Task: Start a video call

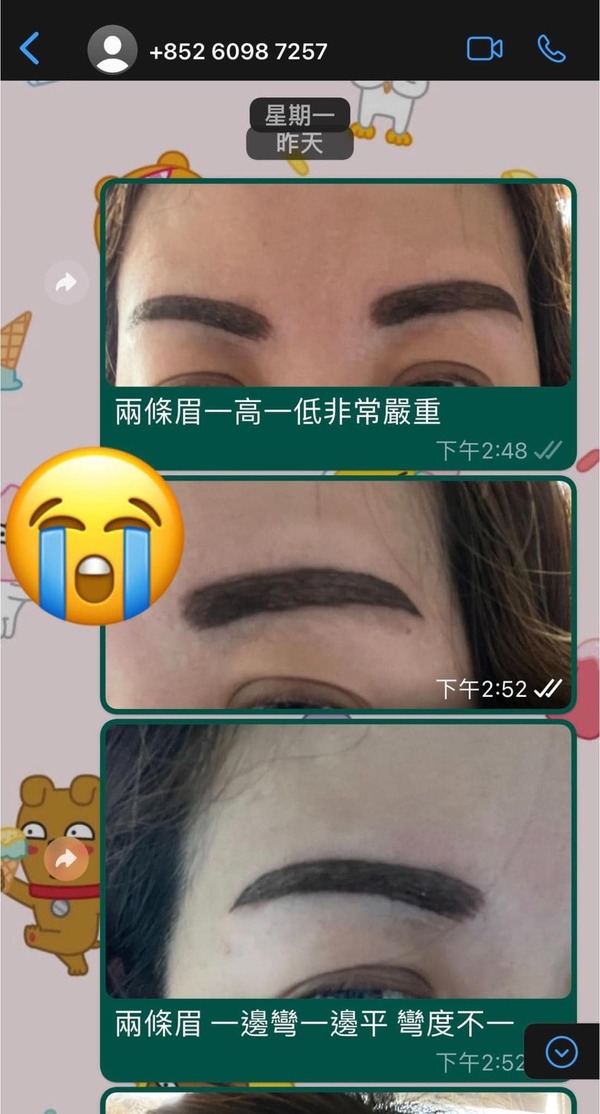Action: (485, 48)
